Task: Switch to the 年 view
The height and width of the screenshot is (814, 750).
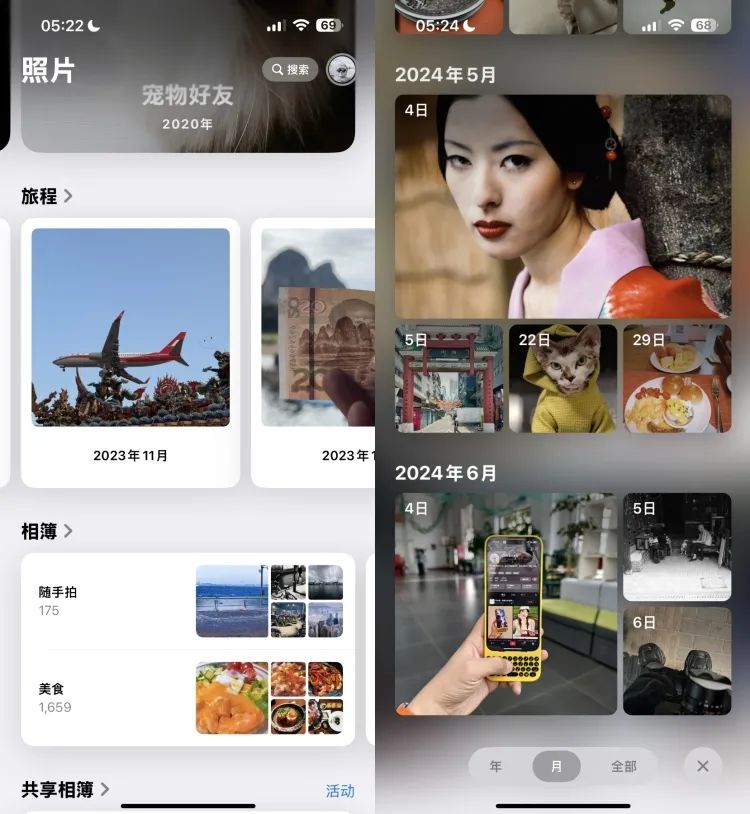Action: click(x=496, y=766)
